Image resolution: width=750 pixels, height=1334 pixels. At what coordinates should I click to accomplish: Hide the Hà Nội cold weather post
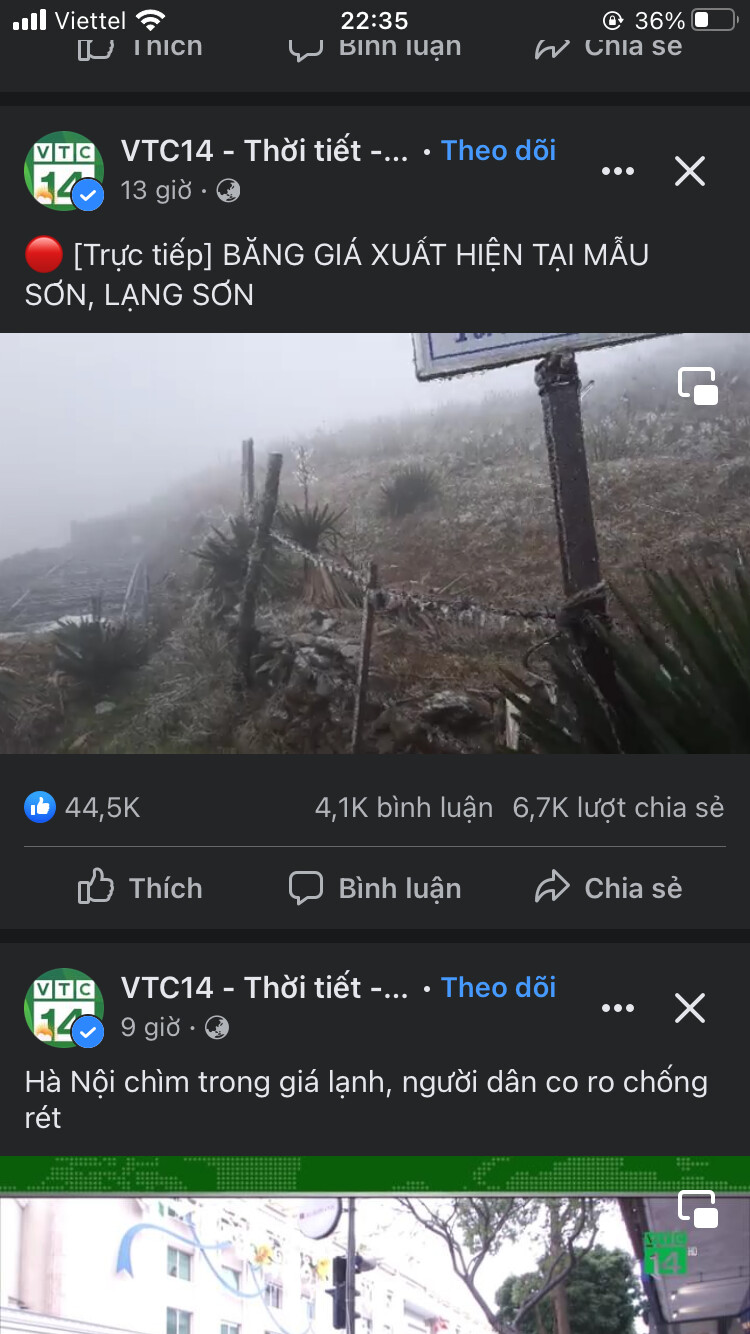point(690,1008)
